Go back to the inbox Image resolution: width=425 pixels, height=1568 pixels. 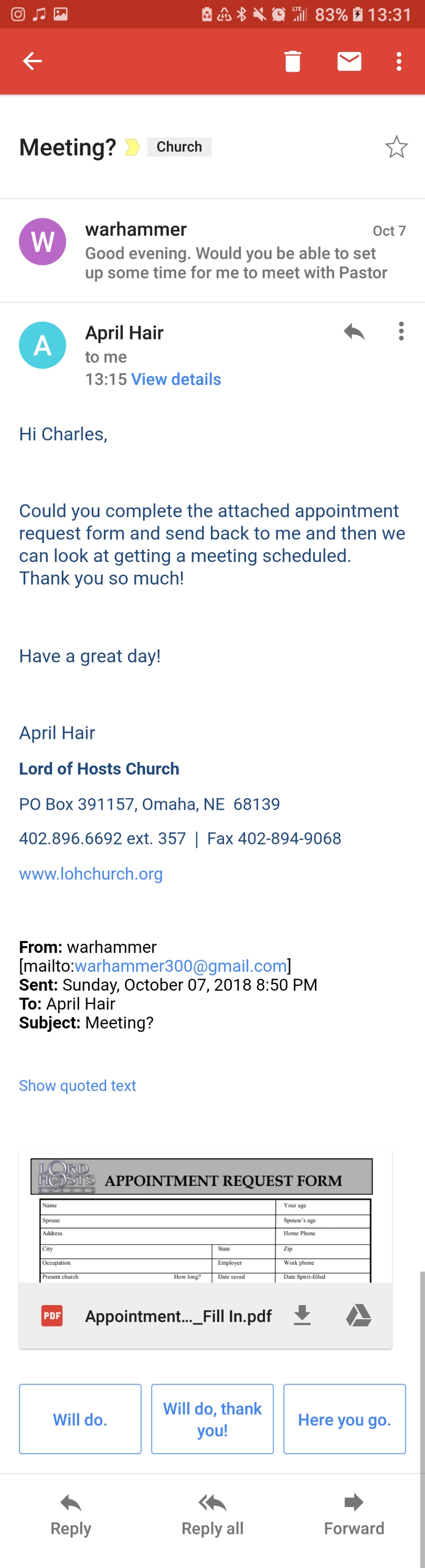pyautogui.click(x=33, y=61)
